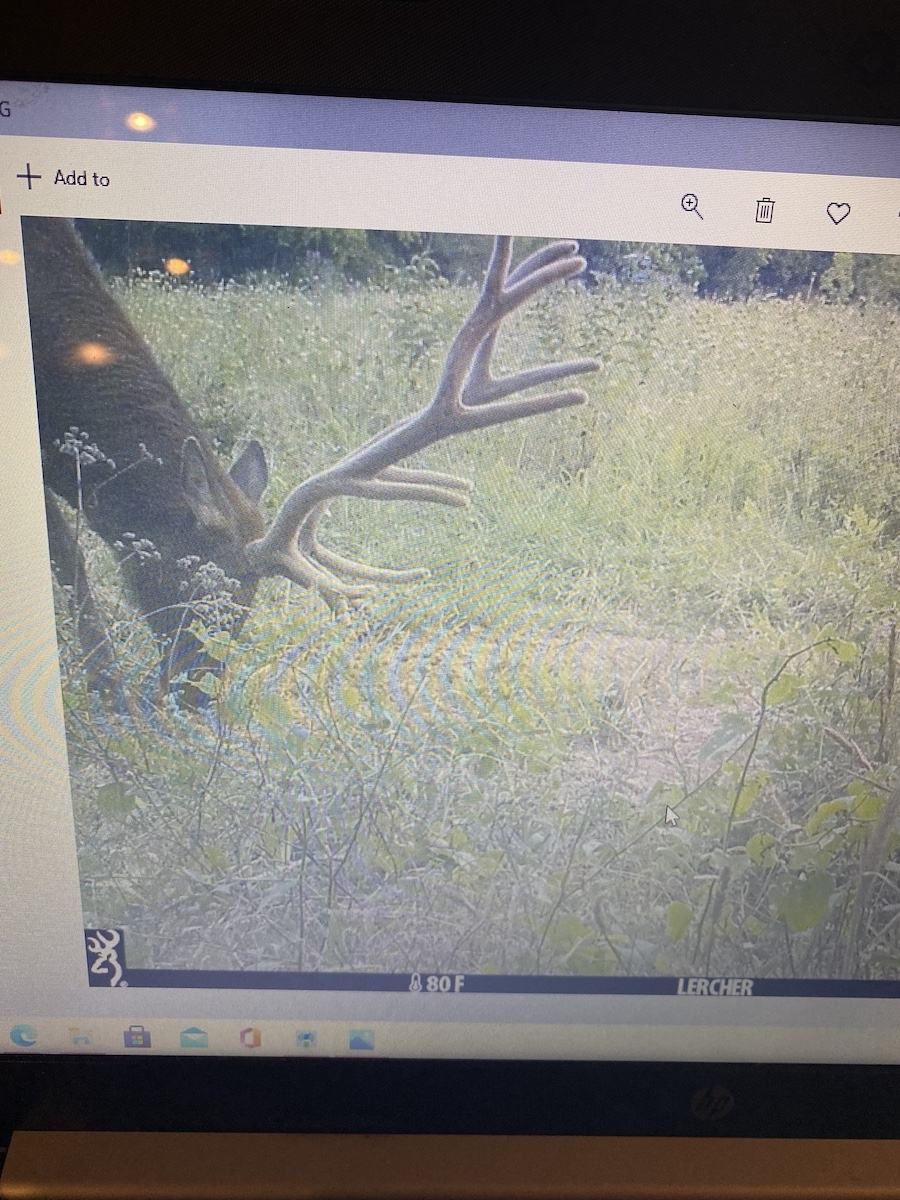
Task: Tap the Add to button
Action: click(x=64, y=178)
